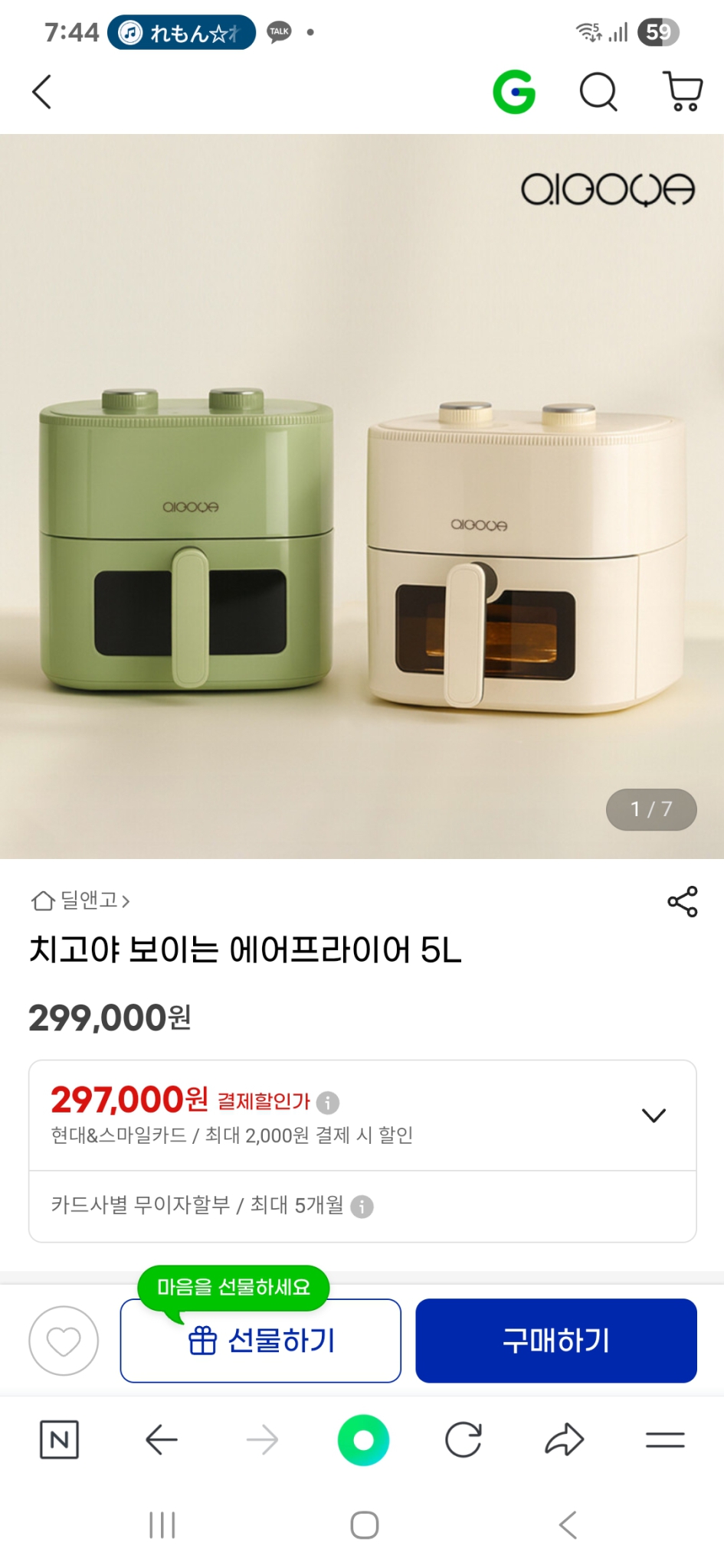This screenshot has width=724, height=1568.
Task: Select the music notification pill
Action: [x=182, y=31]
